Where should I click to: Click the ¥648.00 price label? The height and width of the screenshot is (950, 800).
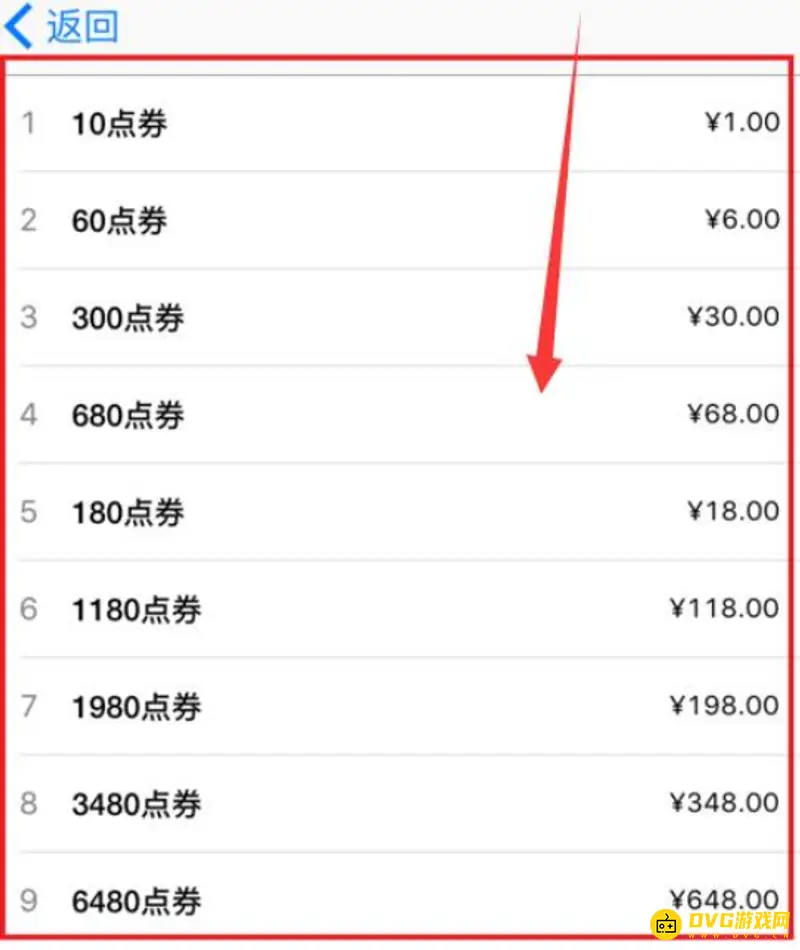click(x=726, y=899)
